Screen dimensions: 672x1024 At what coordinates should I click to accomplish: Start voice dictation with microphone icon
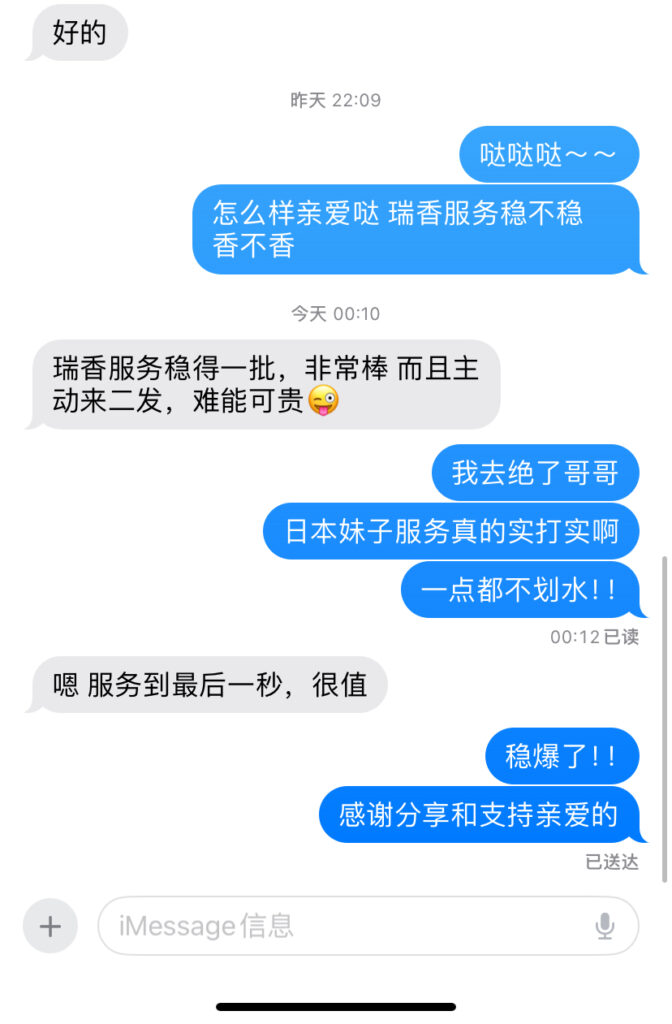point(604,926)
